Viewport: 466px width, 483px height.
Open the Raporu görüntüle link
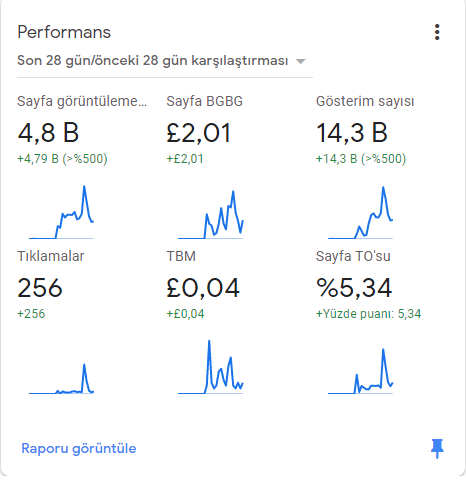[79, 448]
